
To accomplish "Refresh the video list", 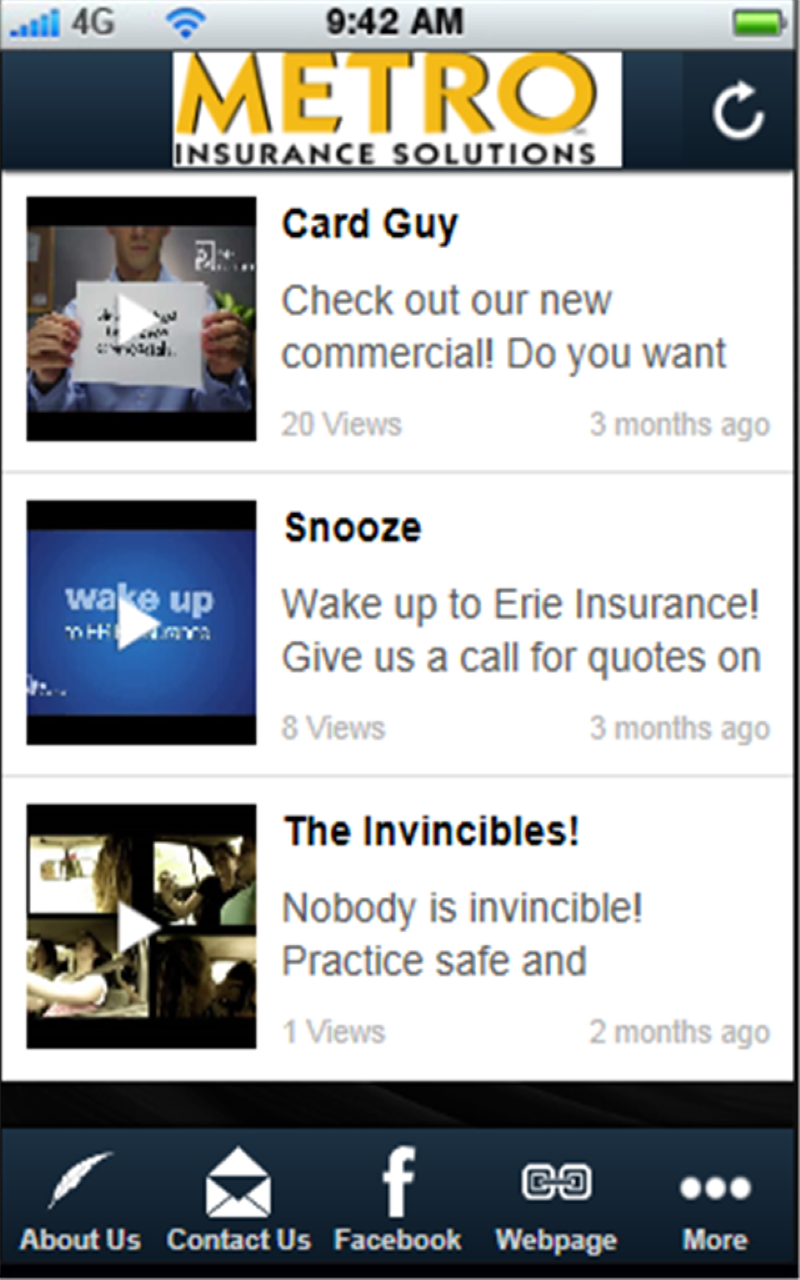I will point(738,111).
